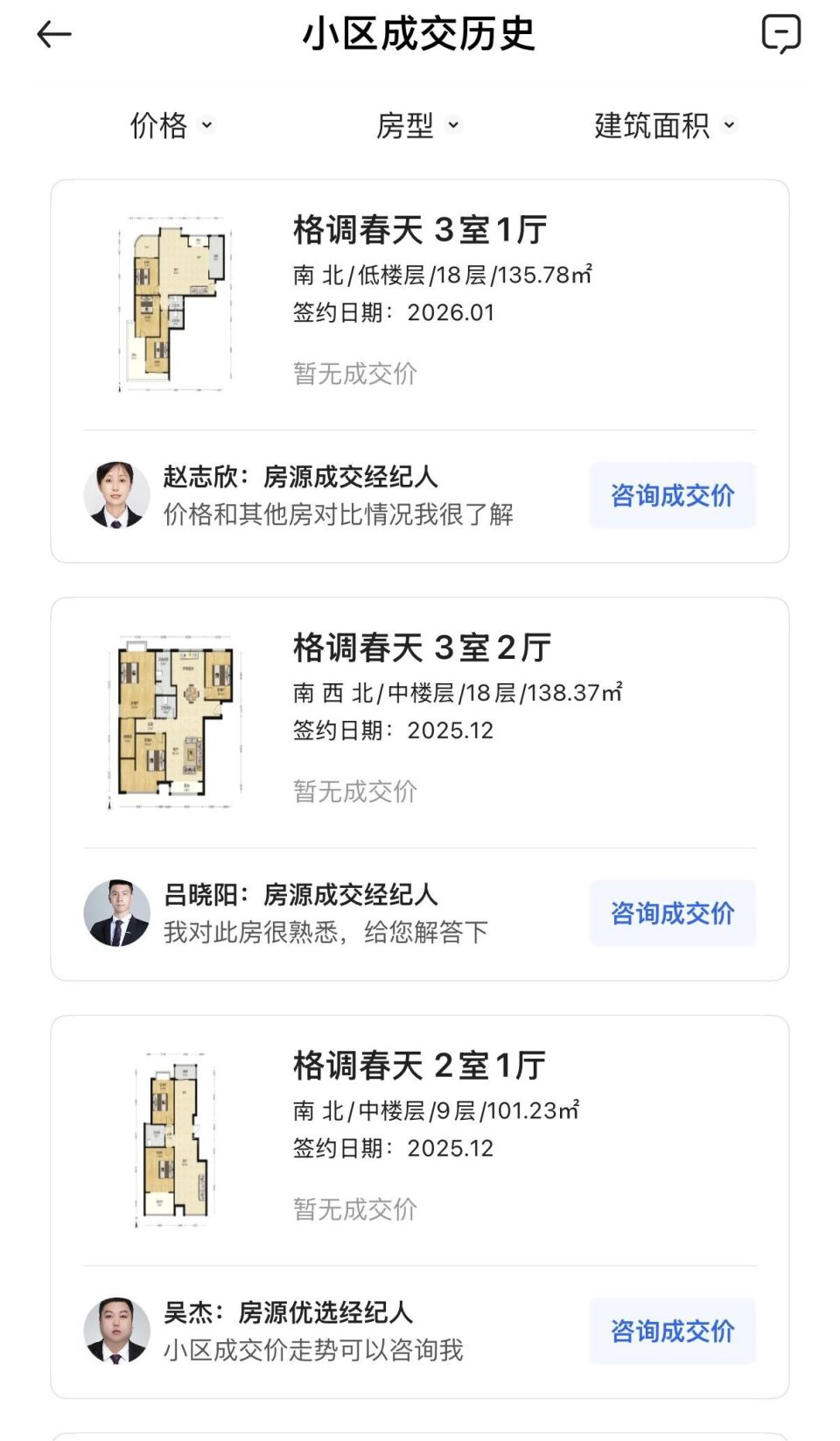This screenshot has height=1441, width=840.
Task: Select the 小区成交历史 page title
Action: (x=420, y=34)
